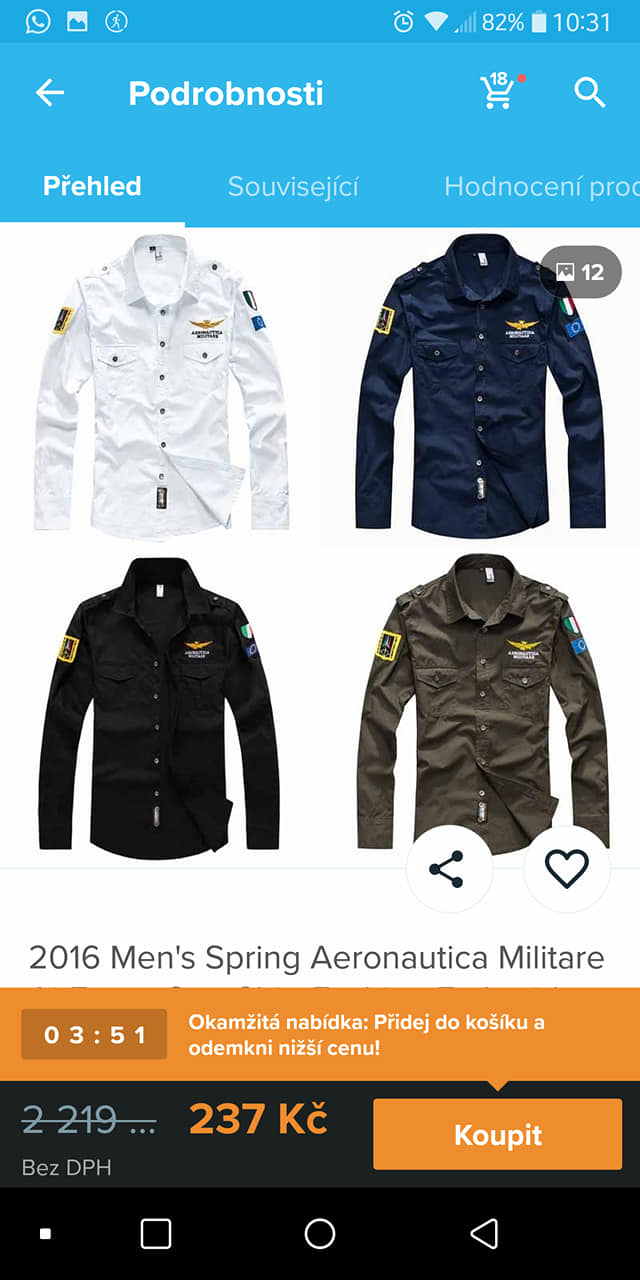Viewport: 640px width, 1280px height.
Task: Go back using the header arrow
Action: click(50, 93)
